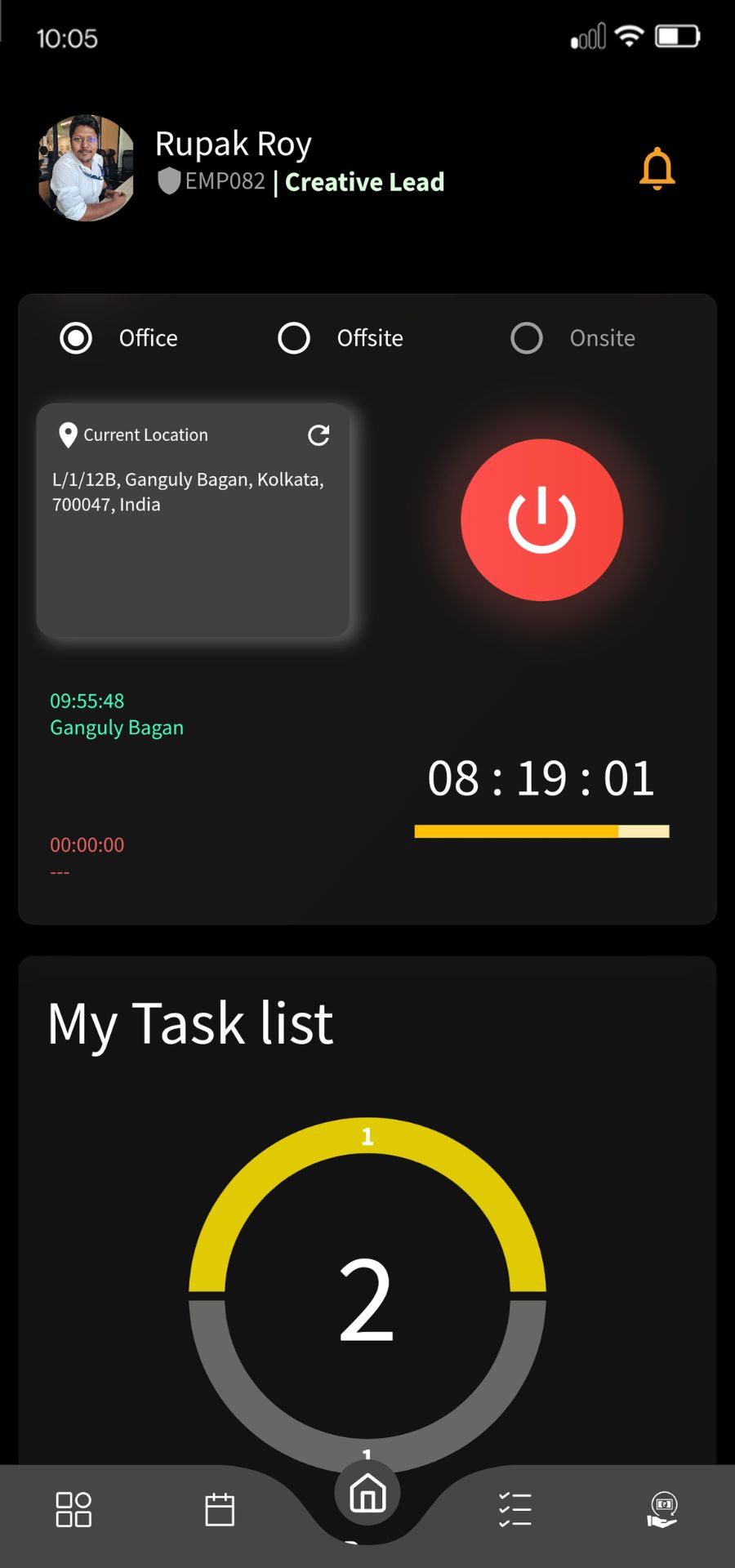This screenshot has width=735, height=1568.
Task: Open the task checklist tab
Action: coord(515,1509)
